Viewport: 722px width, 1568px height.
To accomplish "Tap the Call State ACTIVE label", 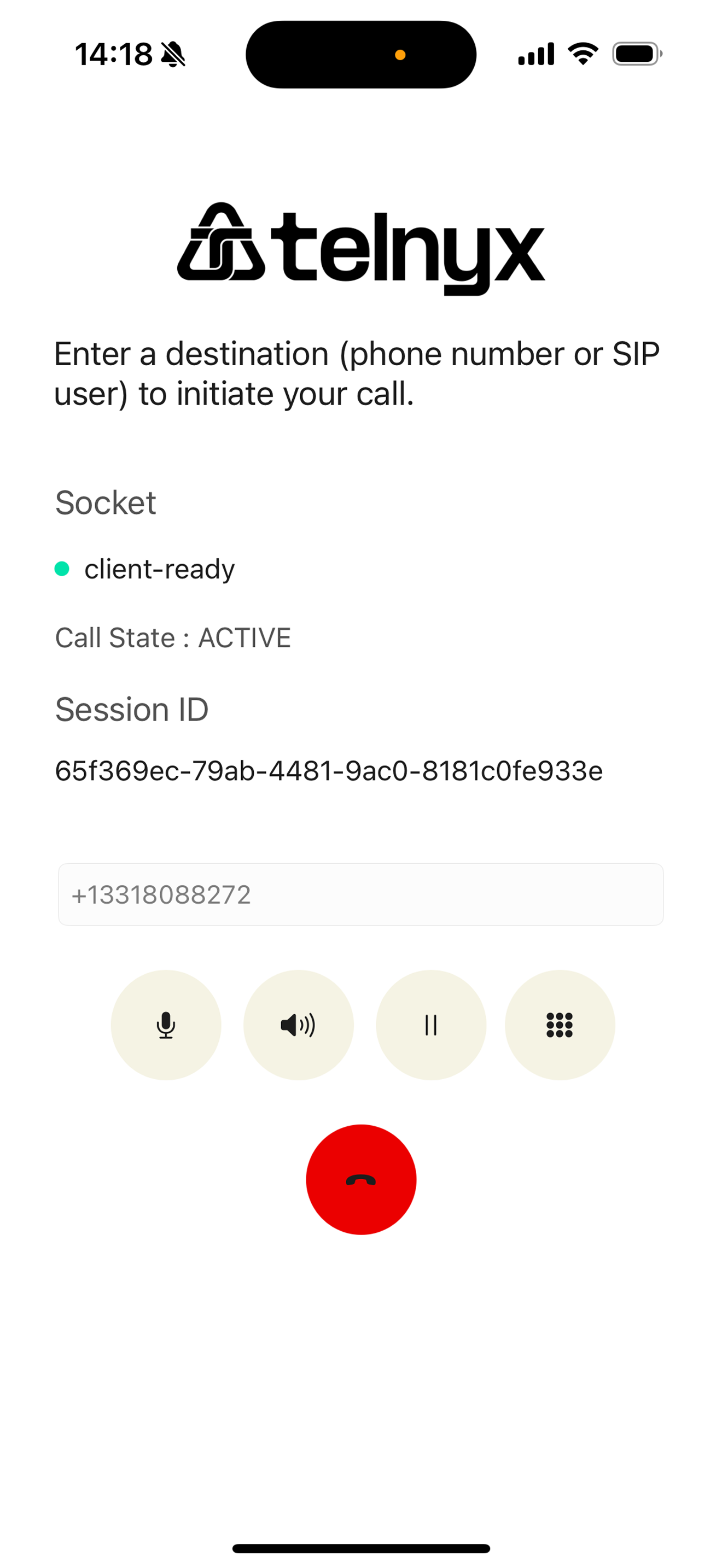I will pyautogui.click(x=173, y=637).
